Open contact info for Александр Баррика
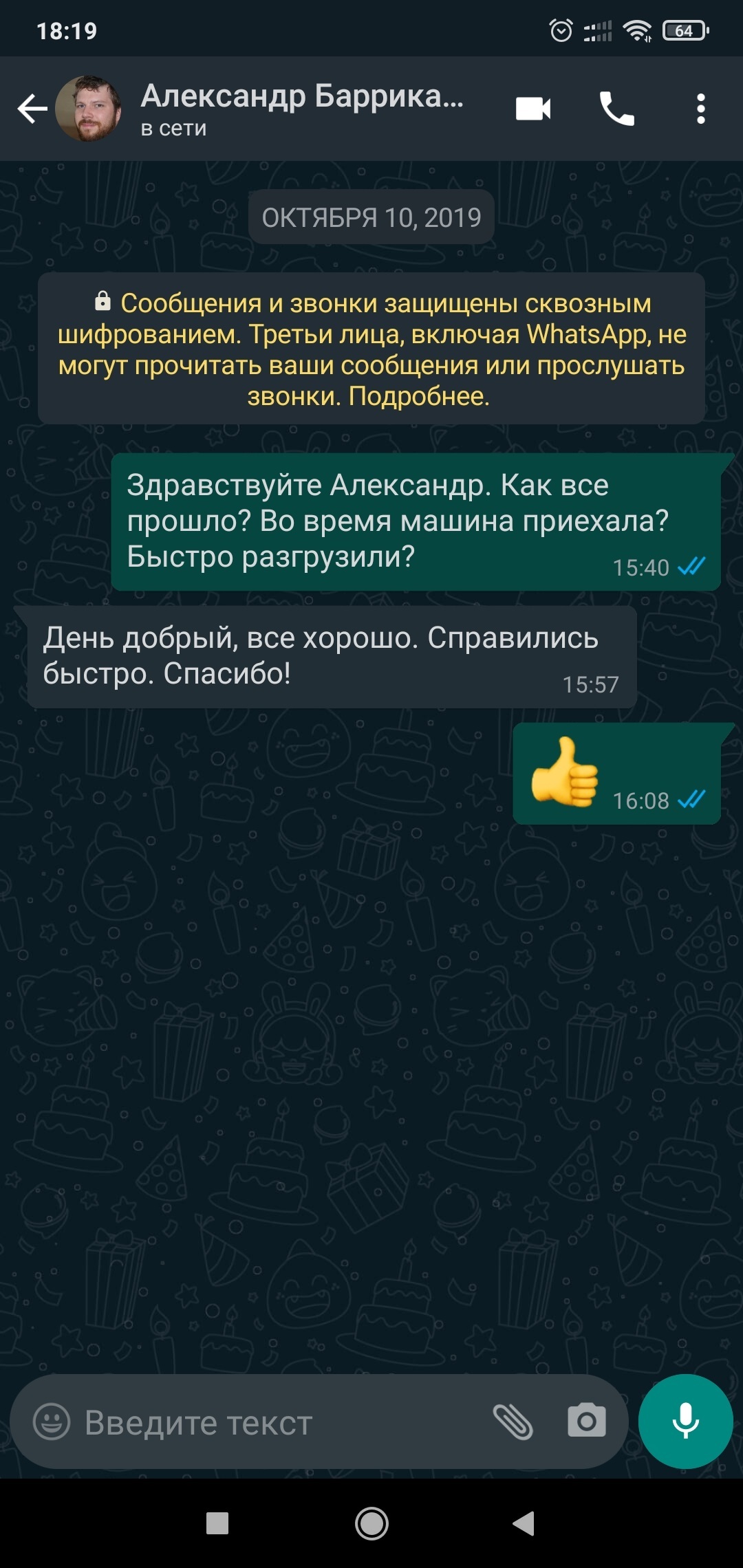Screen dimensions: 743x1568 [x=303, y=109]
